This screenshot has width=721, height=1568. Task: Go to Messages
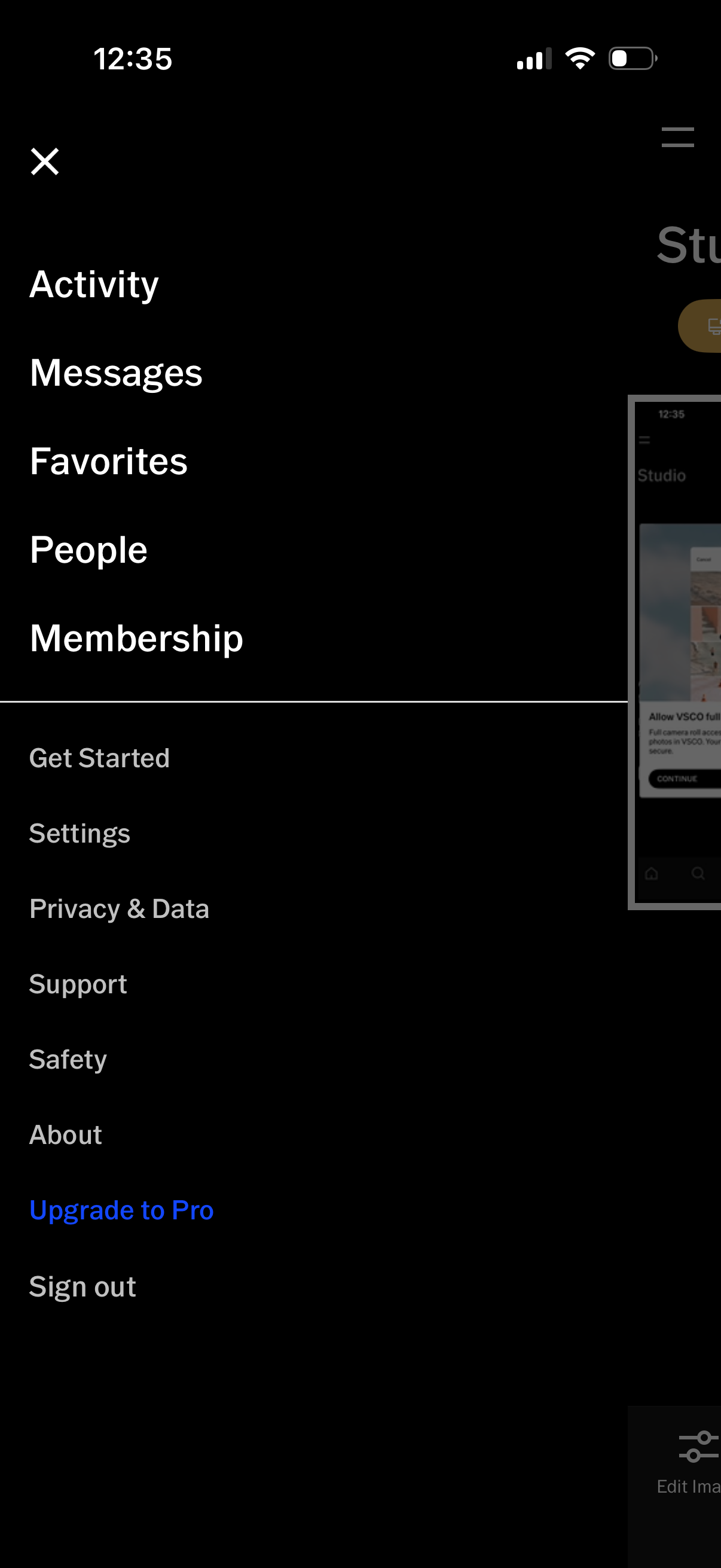(115, 373)
